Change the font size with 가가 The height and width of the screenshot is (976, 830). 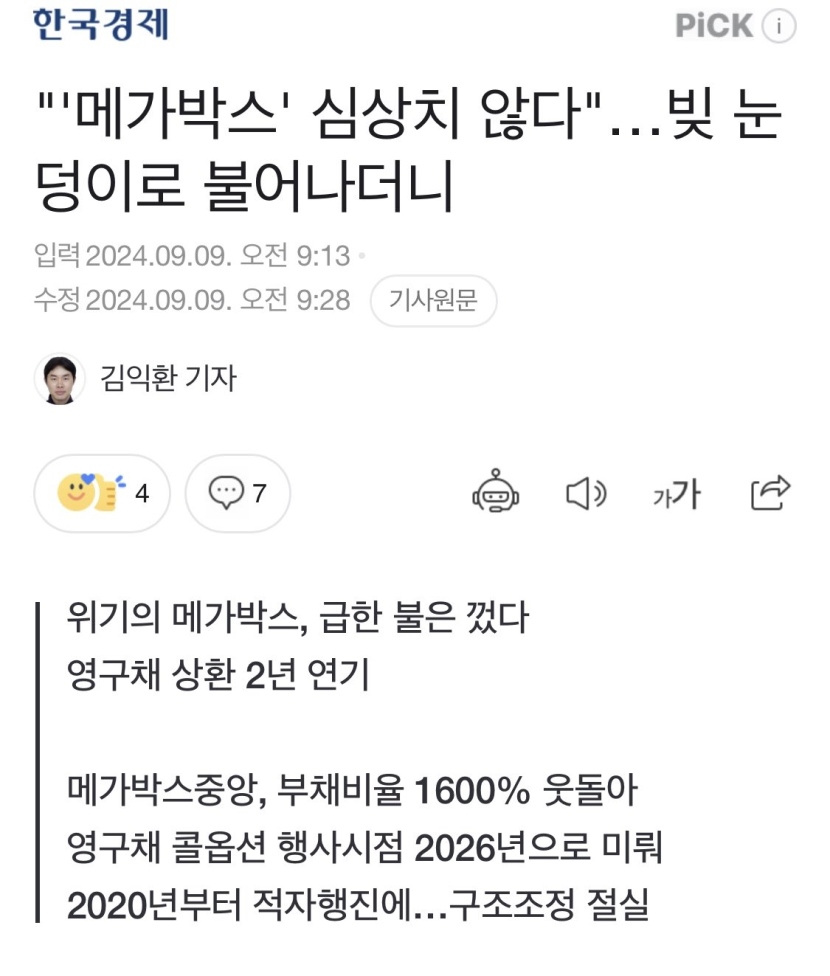(677, 493)
